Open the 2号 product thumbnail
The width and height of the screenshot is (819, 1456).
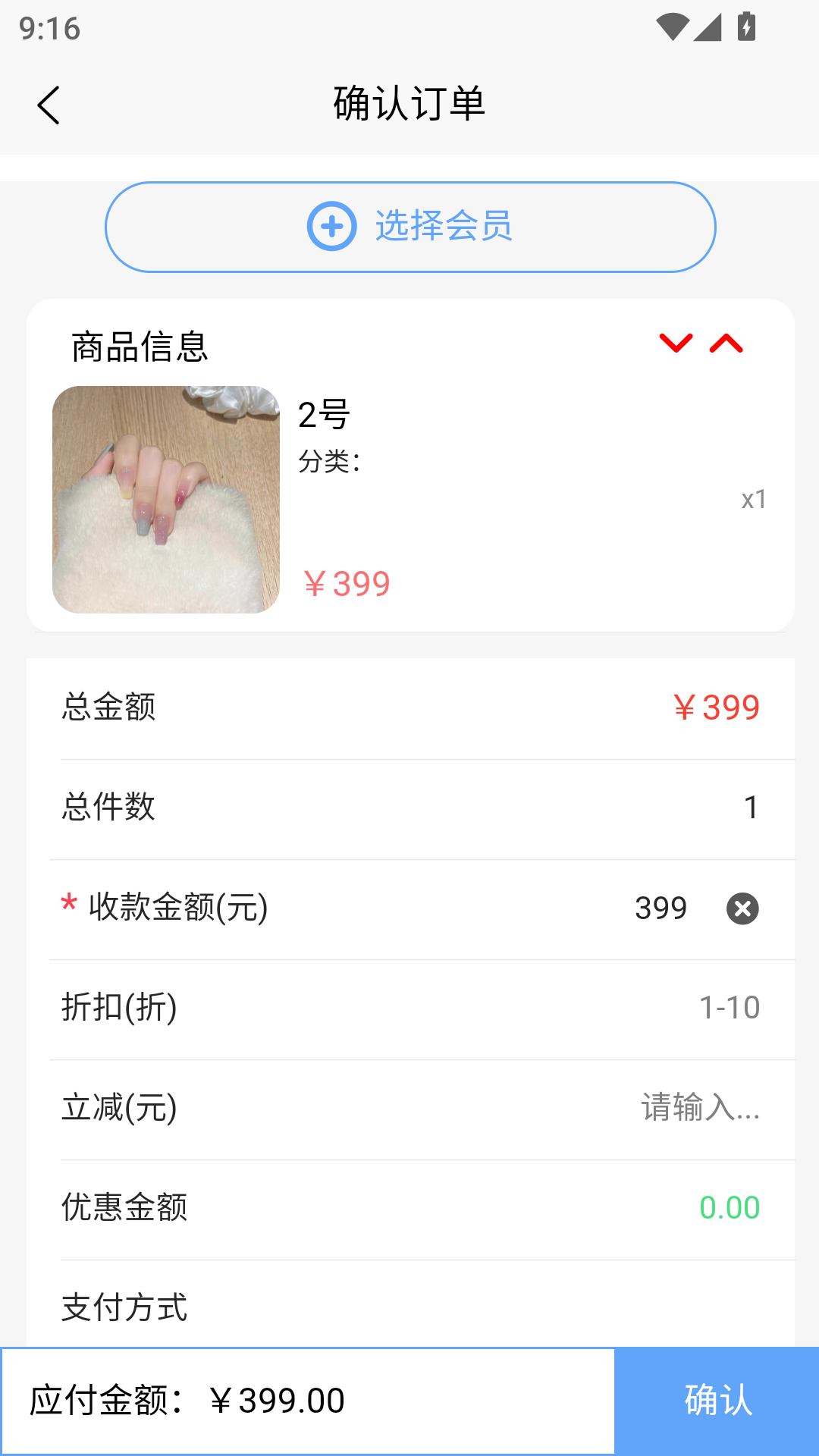coord(166,500)
